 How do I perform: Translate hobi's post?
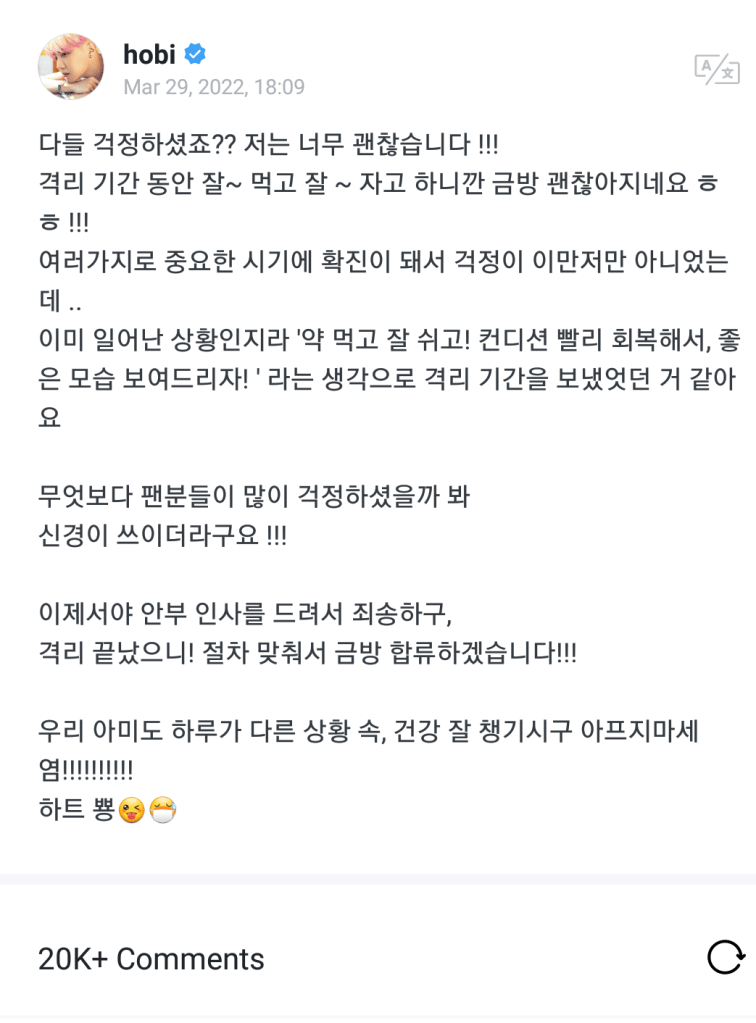point(716,68)
